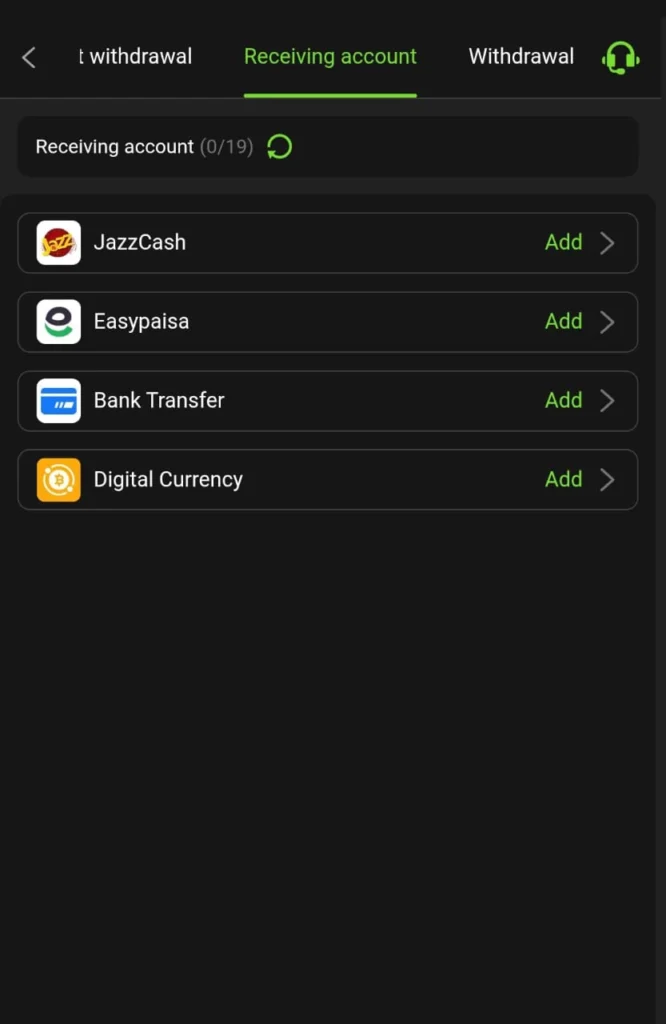Add an Easypaisa receiving account
Image resolution: width=666 pixels, height=1024 pixels.
(x=563, y=321)
